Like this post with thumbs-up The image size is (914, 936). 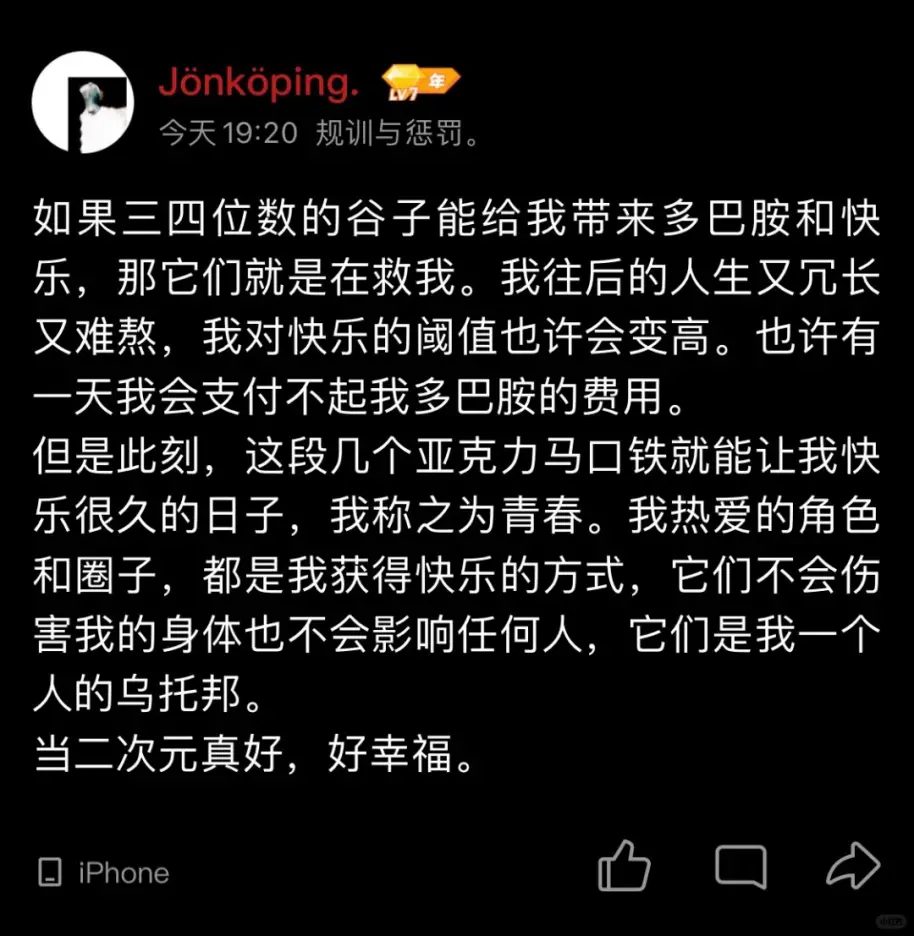625,865
